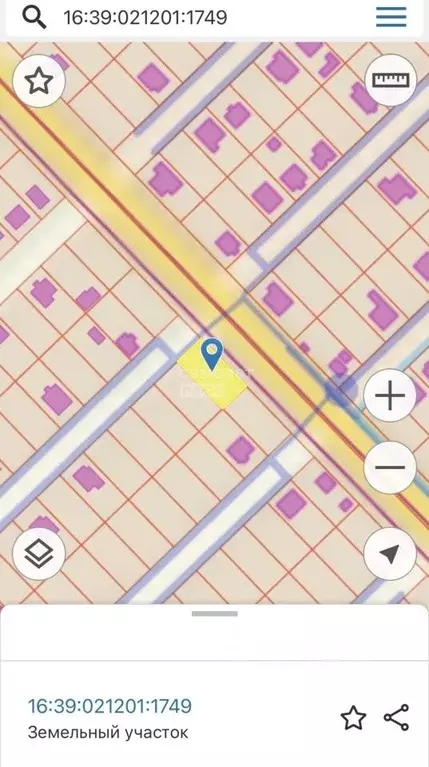429x767 pixels.
Task: Center map on my location arrow
Action: [390, 554]
